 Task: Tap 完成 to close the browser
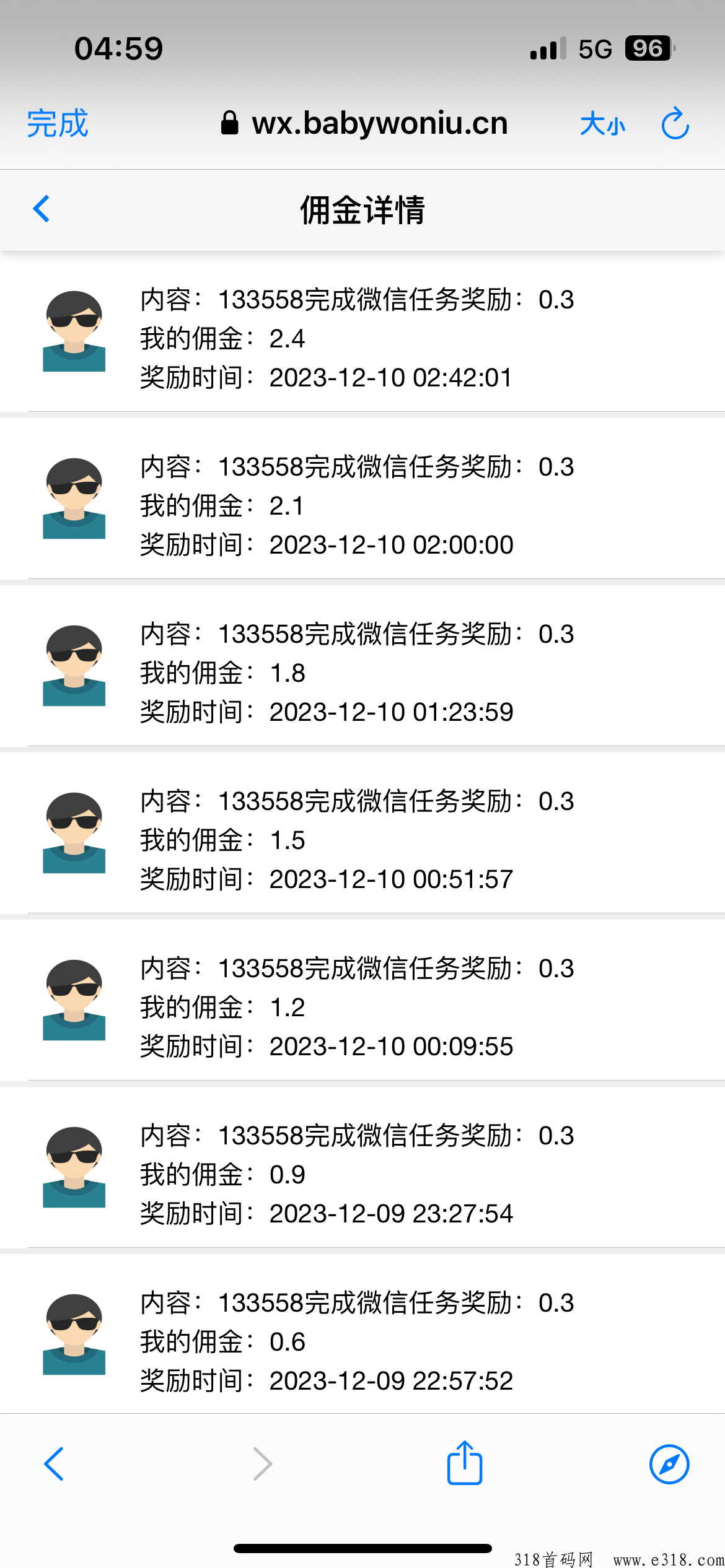point(57,123)
